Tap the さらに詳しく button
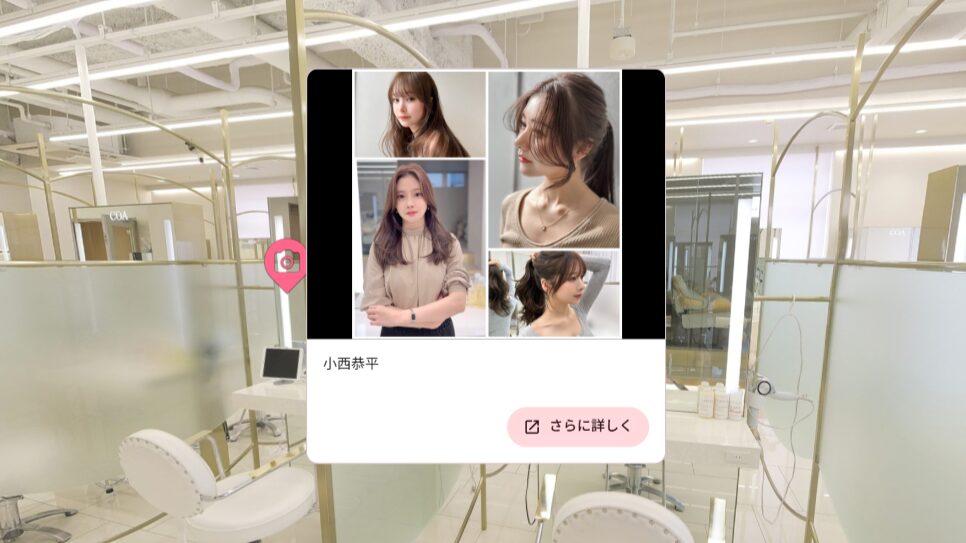This screenshot has width=966, height=543. (578, 427)
